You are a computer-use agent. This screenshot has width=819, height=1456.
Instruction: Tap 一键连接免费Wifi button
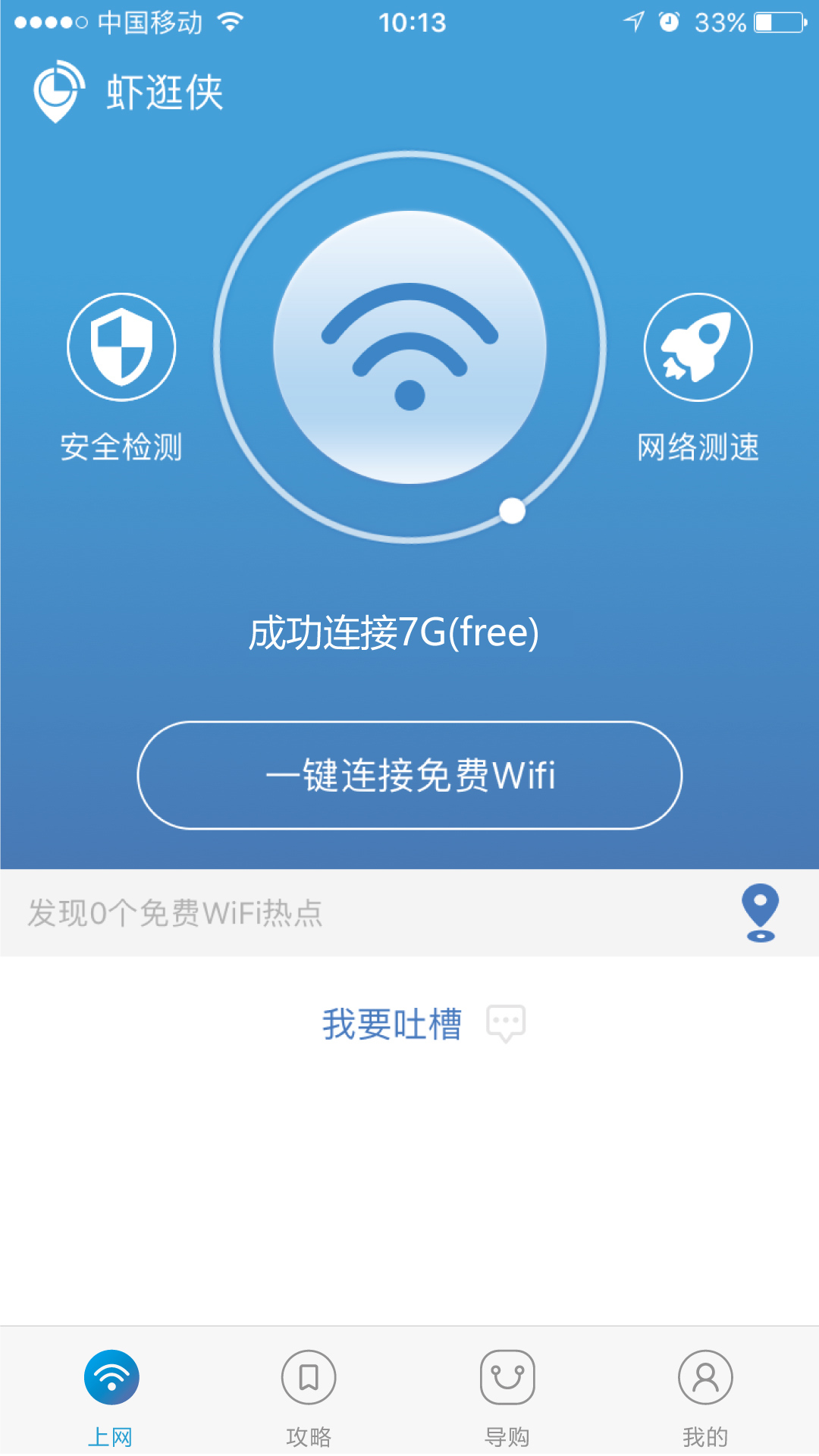coord(409,775)
